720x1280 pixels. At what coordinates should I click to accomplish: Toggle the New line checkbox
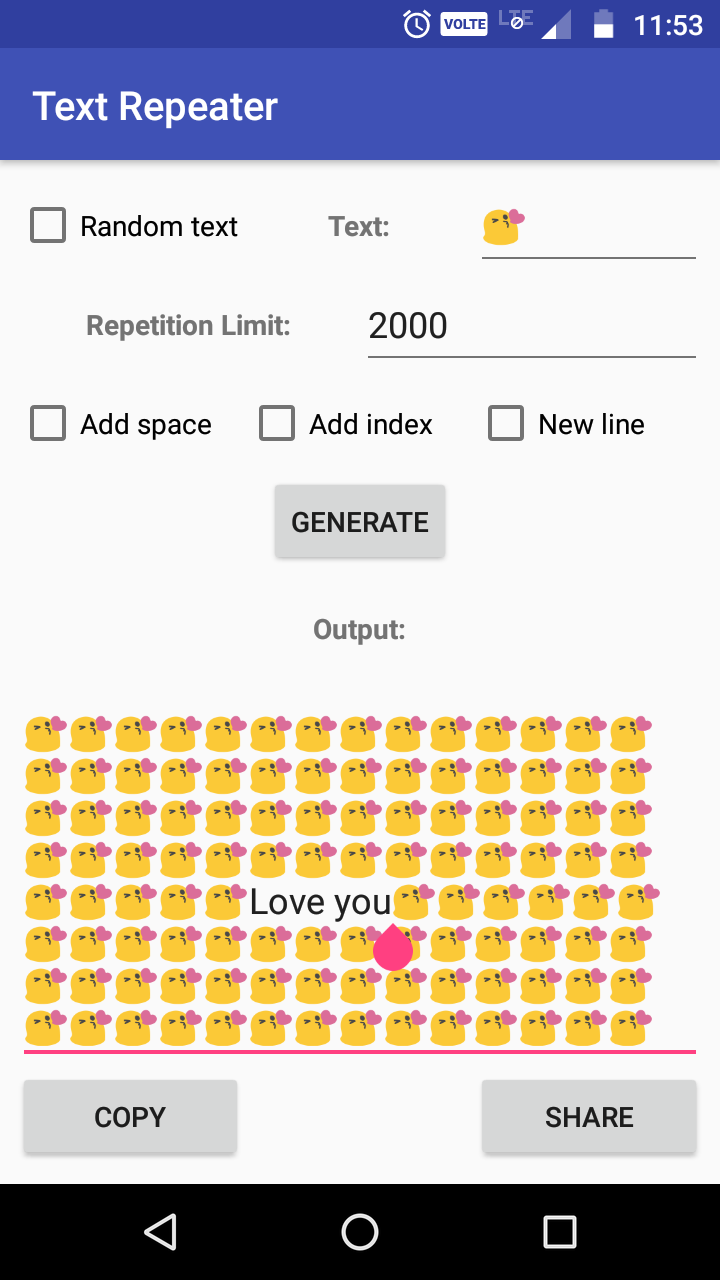(506, 424)
